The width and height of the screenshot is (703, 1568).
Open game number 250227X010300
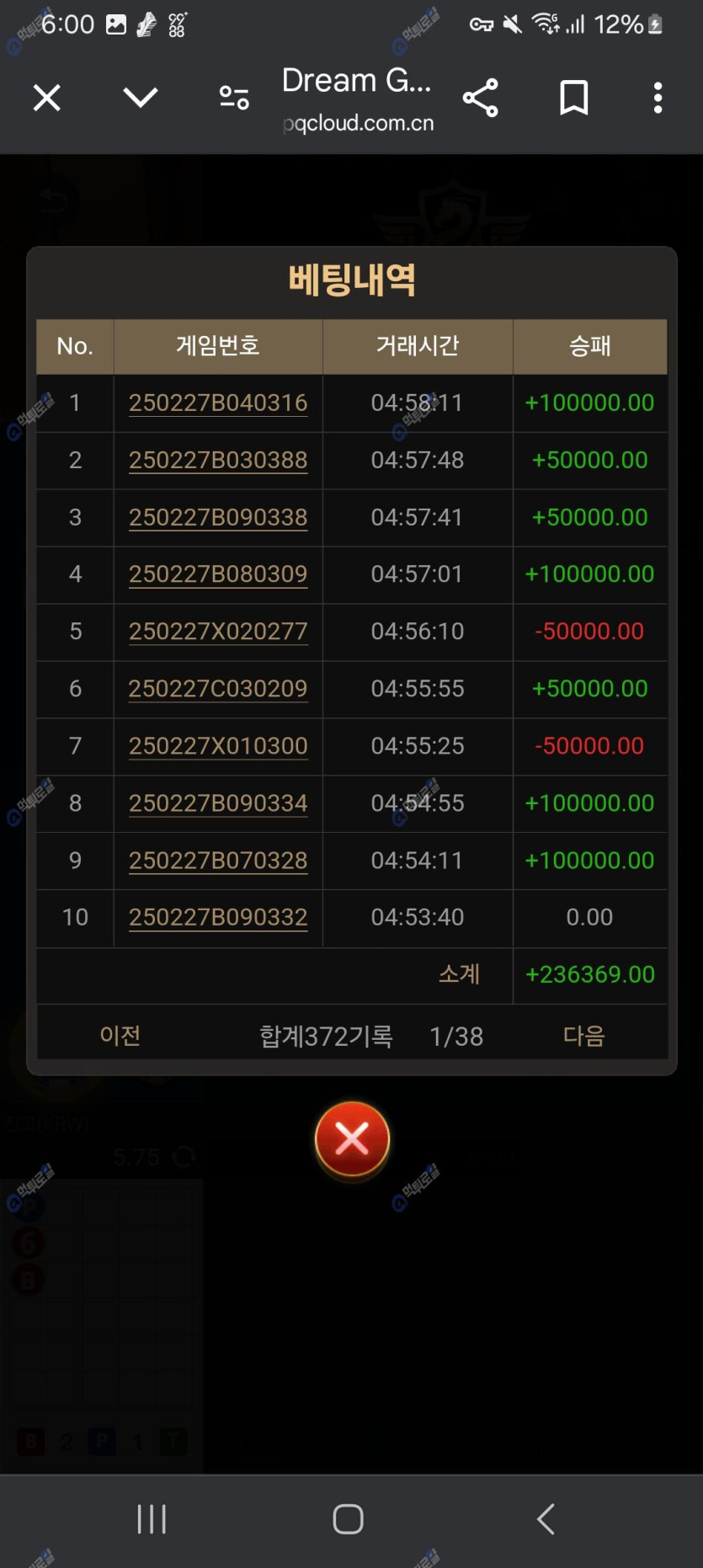(x=218, y=746)
